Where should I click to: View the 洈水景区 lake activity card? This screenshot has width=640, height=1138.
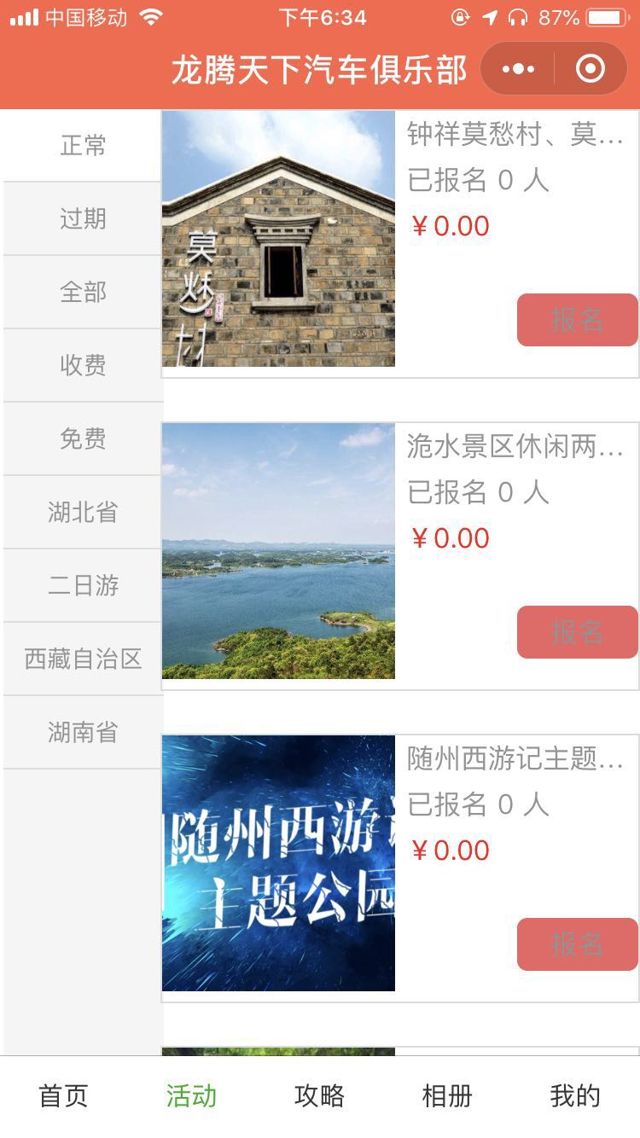pyautogui.click(x=279, y=551)
